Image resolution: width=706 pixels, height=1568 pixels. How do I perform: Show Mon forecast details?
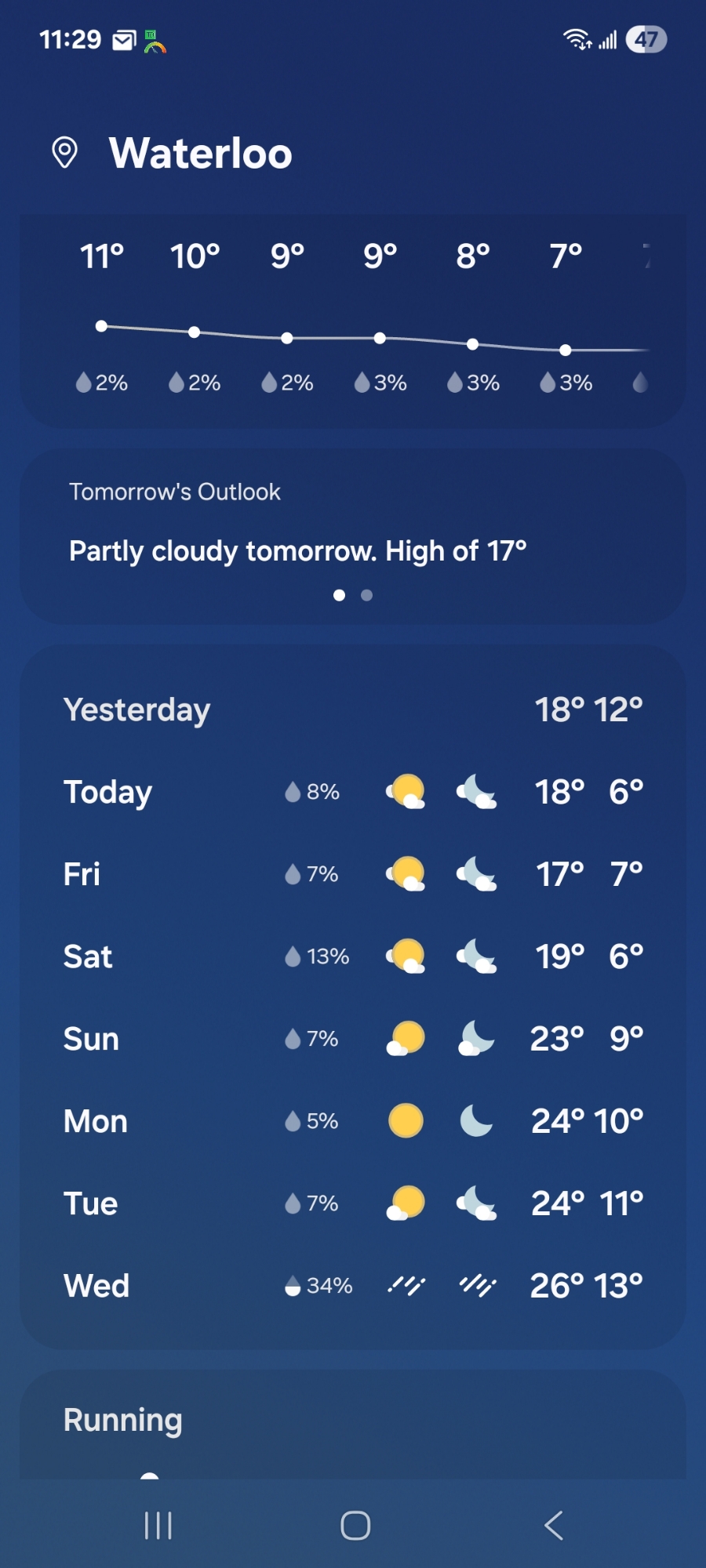(353, 1121)
